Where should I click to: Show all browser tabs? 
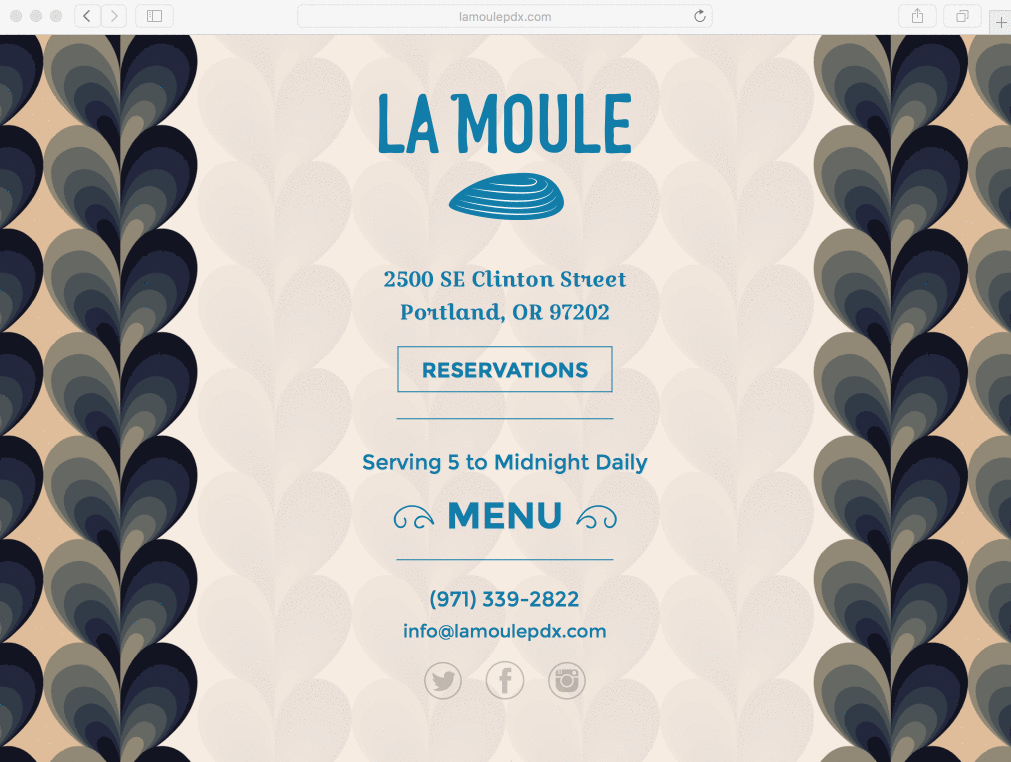tap(962, 16)
